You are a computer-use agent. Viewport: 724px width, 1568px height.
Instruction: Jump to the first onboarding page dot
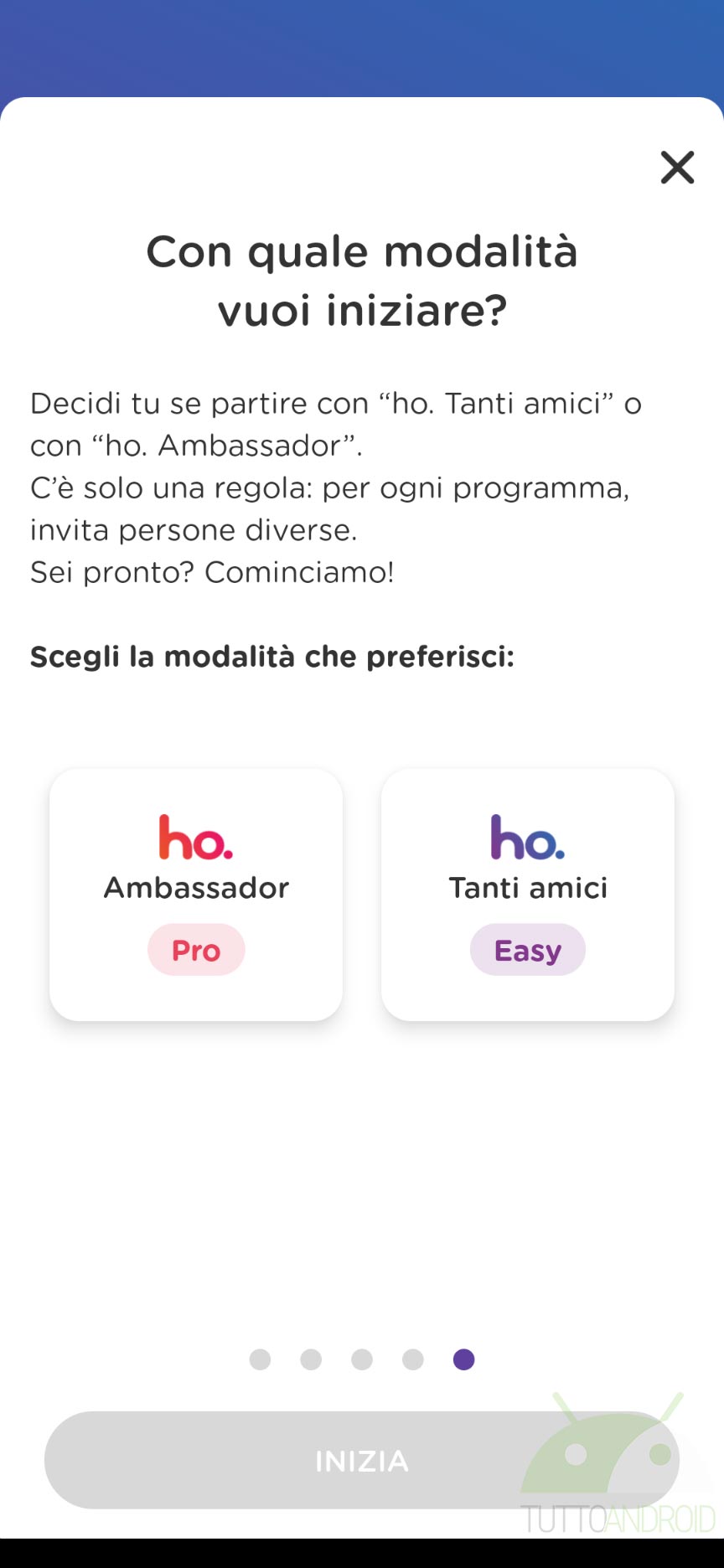coord(260,1359)
